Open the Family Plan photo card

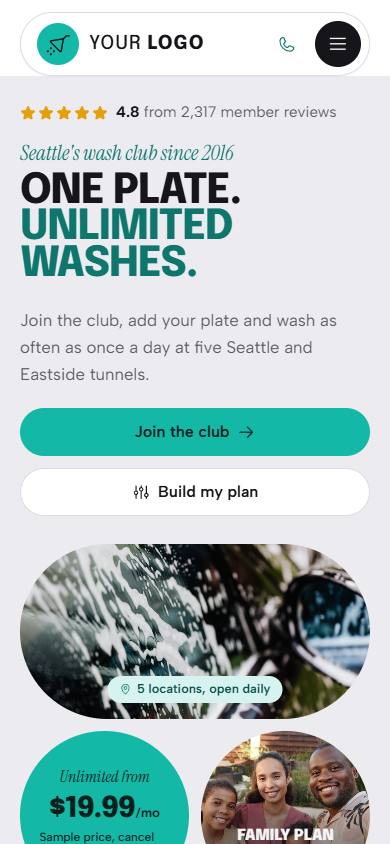click(286, 787)
